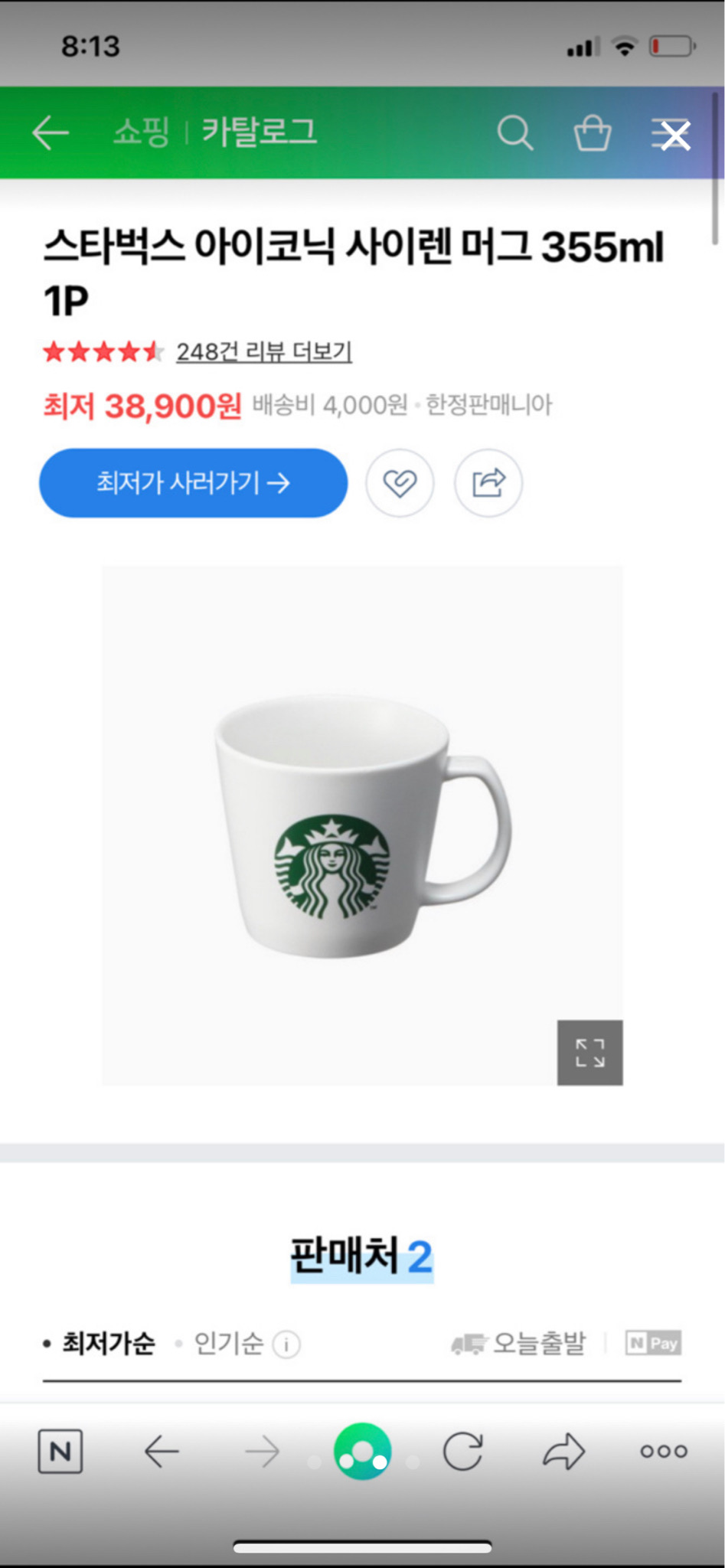725x1568 pixels.
Task: Select 최저가순 sorting option
Action: (x=107, y=1344)
